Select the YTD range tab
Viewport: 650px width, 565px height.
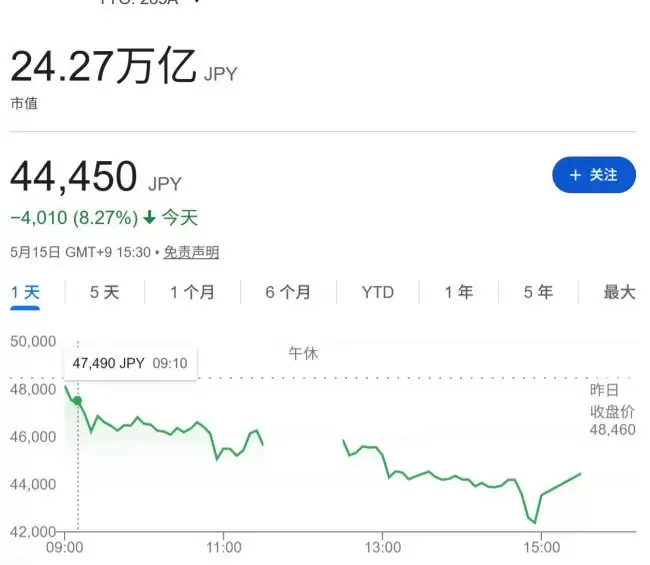click(x=378, y=293)
